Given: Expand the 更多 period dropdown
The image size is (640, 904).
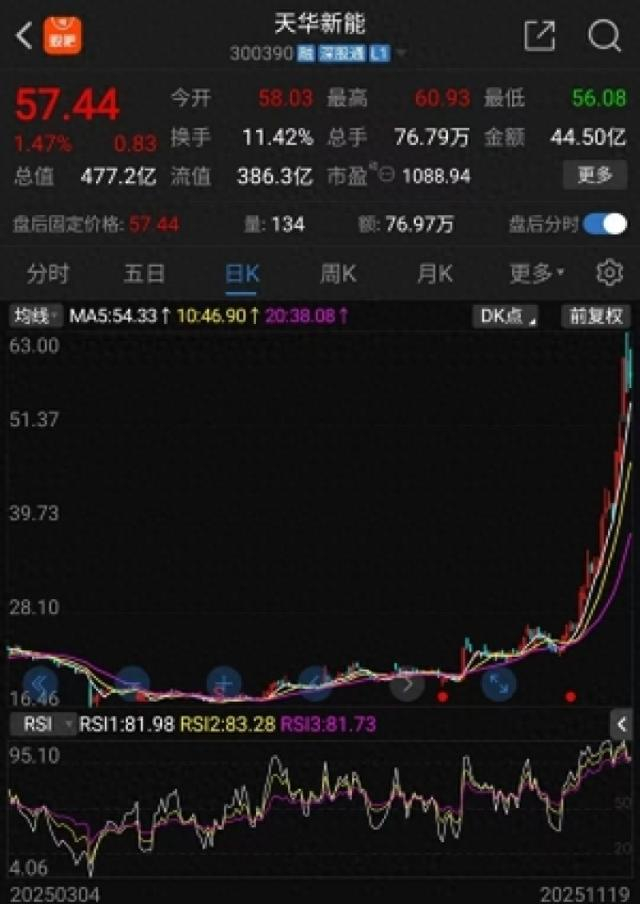Looking at the screenshot, I should tap(536, 273).
